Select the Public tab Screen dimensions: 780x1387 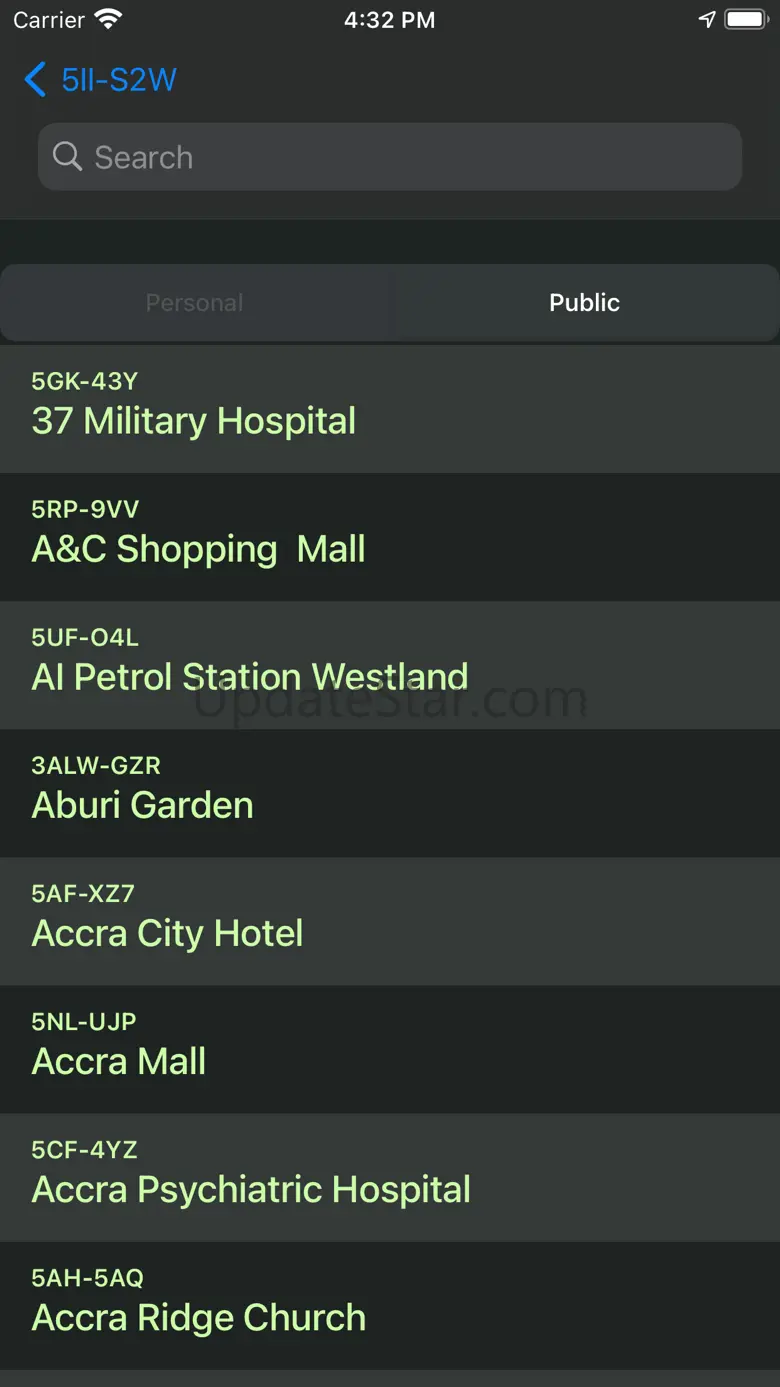(584, 303)
